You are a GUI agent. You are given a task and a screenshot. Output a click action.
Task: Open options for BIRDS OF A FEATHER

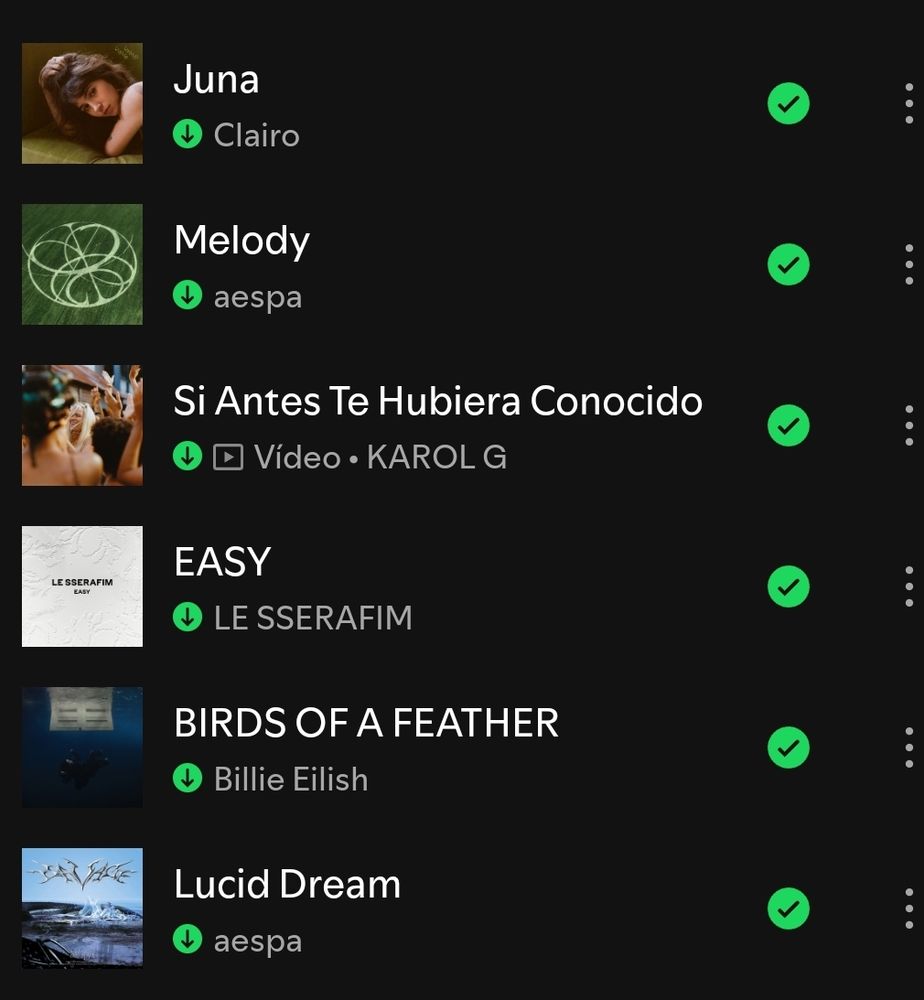pos(908,747)
